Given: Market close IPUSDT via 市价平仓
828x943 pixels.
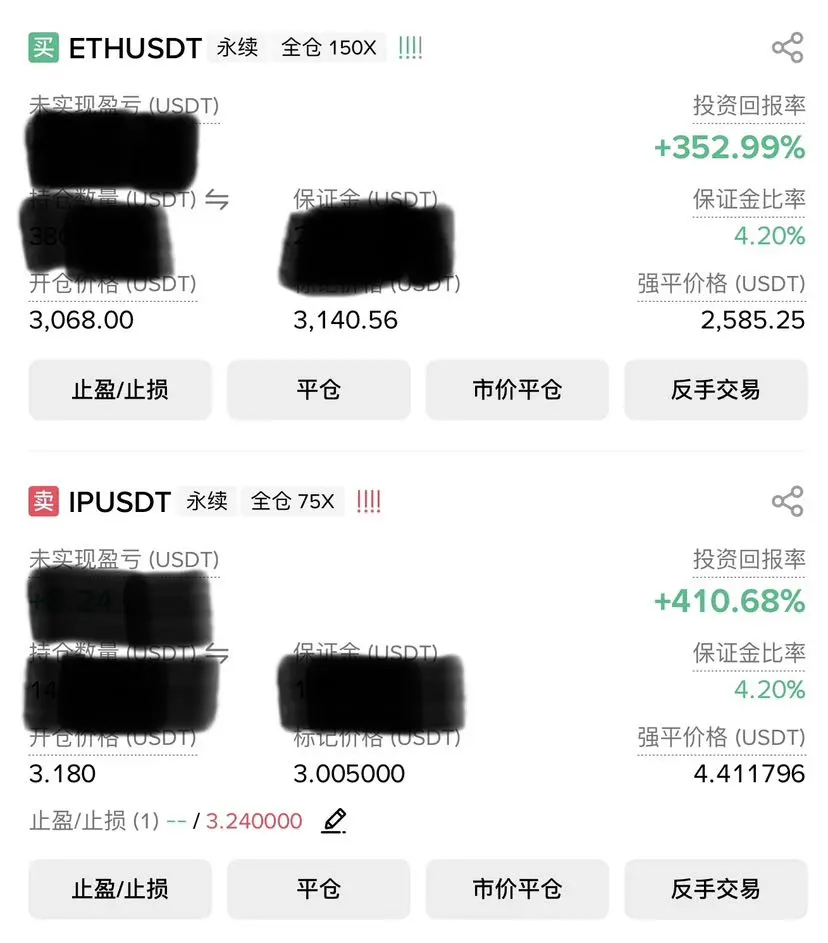Looking at the screenshot, I should pyautogui.click(x=517, y=889).
